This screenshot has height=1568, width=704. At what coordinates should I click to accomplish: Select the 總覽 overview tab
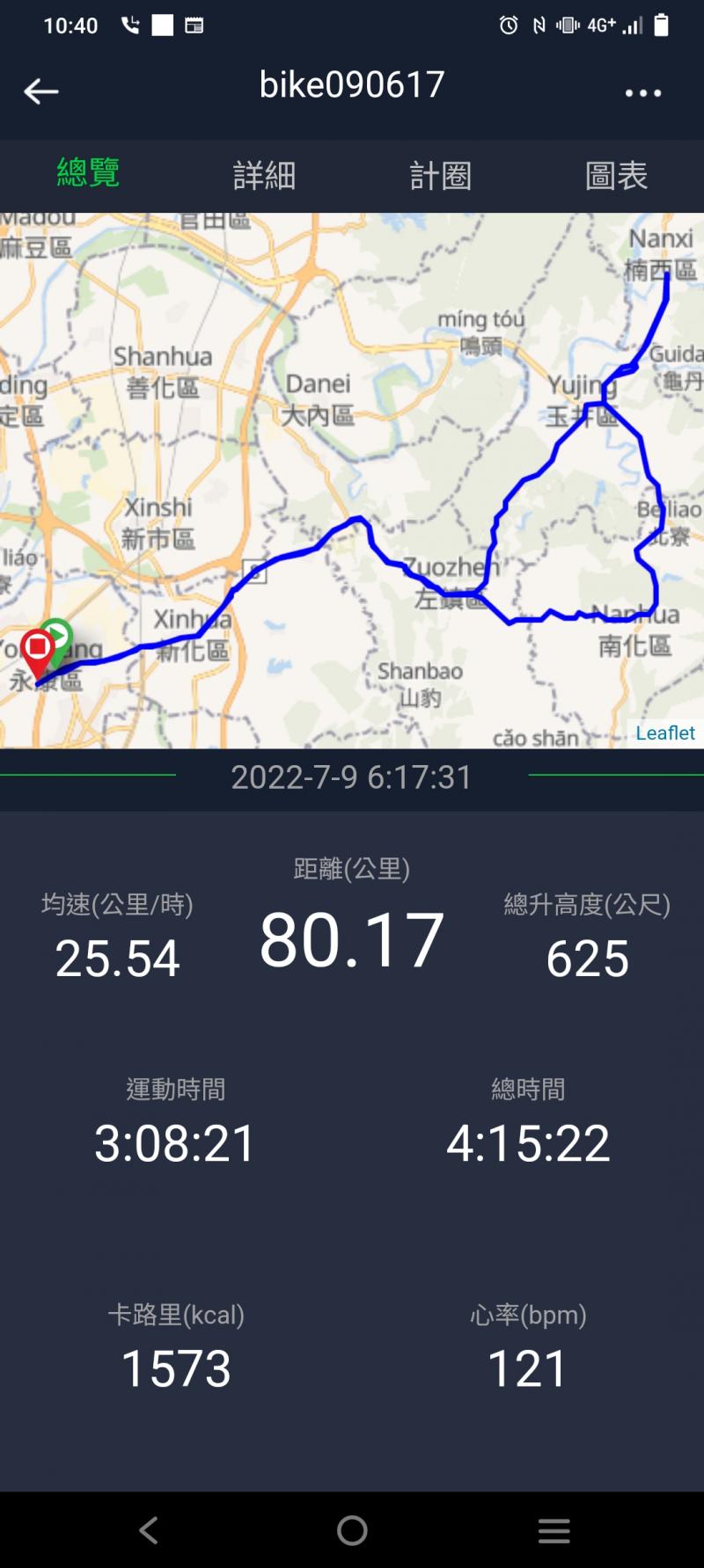(x=88, y=173)
